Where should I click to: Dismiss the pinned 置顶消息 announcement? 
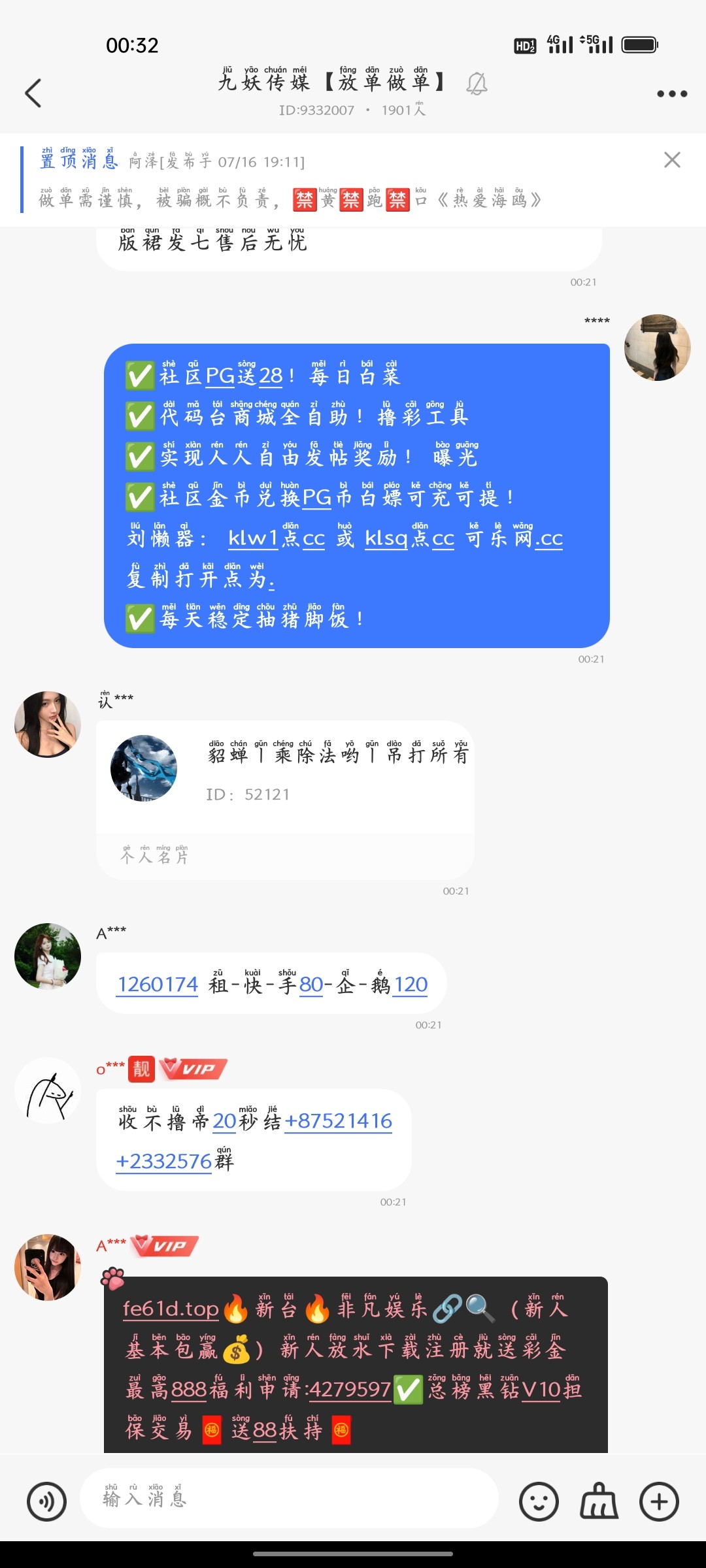(671, 160)
